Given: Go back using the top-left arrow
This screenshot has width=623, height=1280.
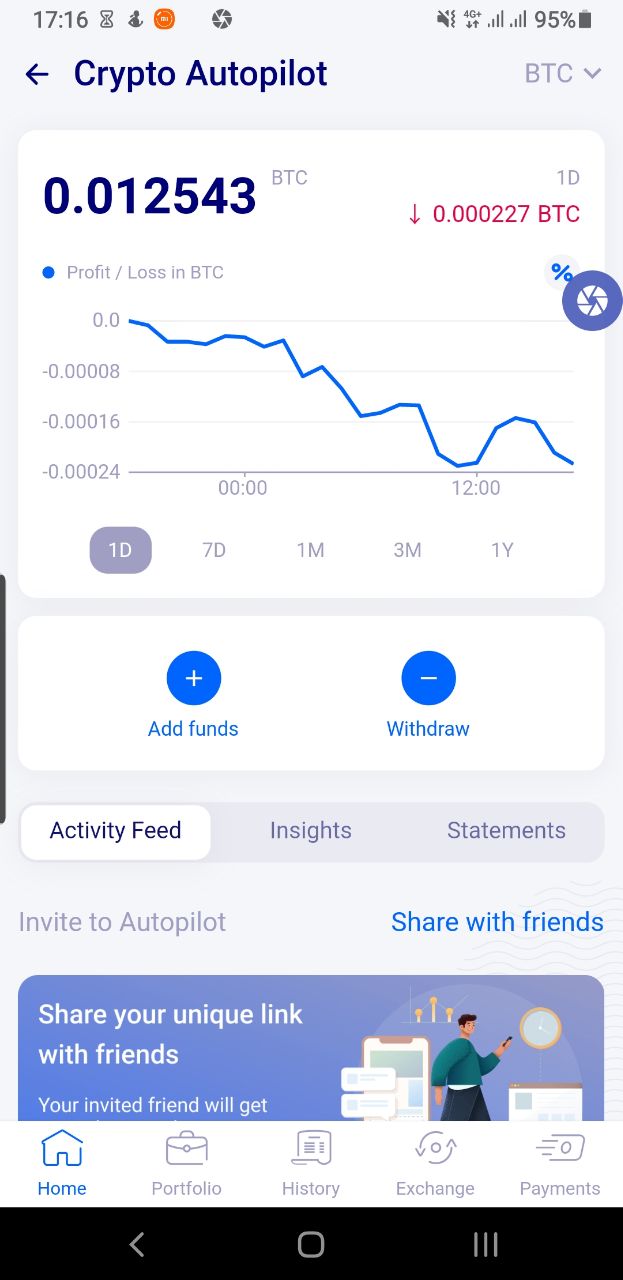Looking at the screenshot, I should pyautogui.click(x=37, y=74).
